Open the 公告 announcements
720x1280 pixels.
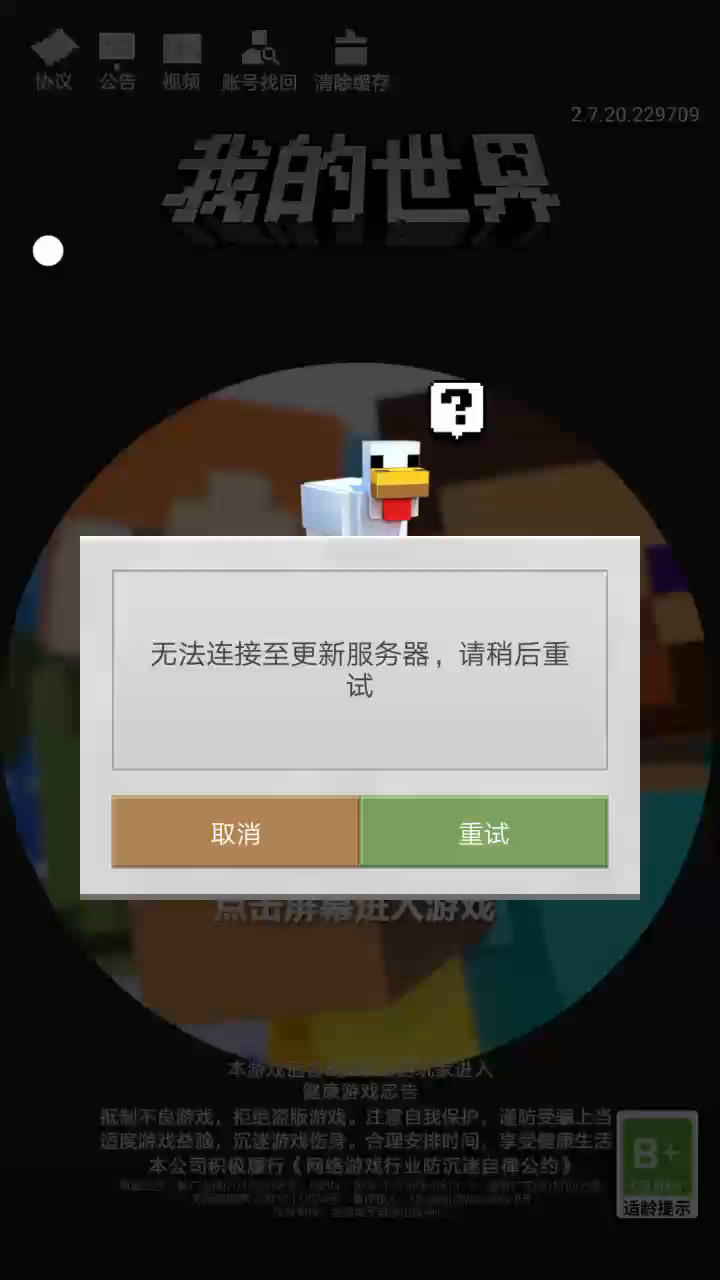coord(117,60)
